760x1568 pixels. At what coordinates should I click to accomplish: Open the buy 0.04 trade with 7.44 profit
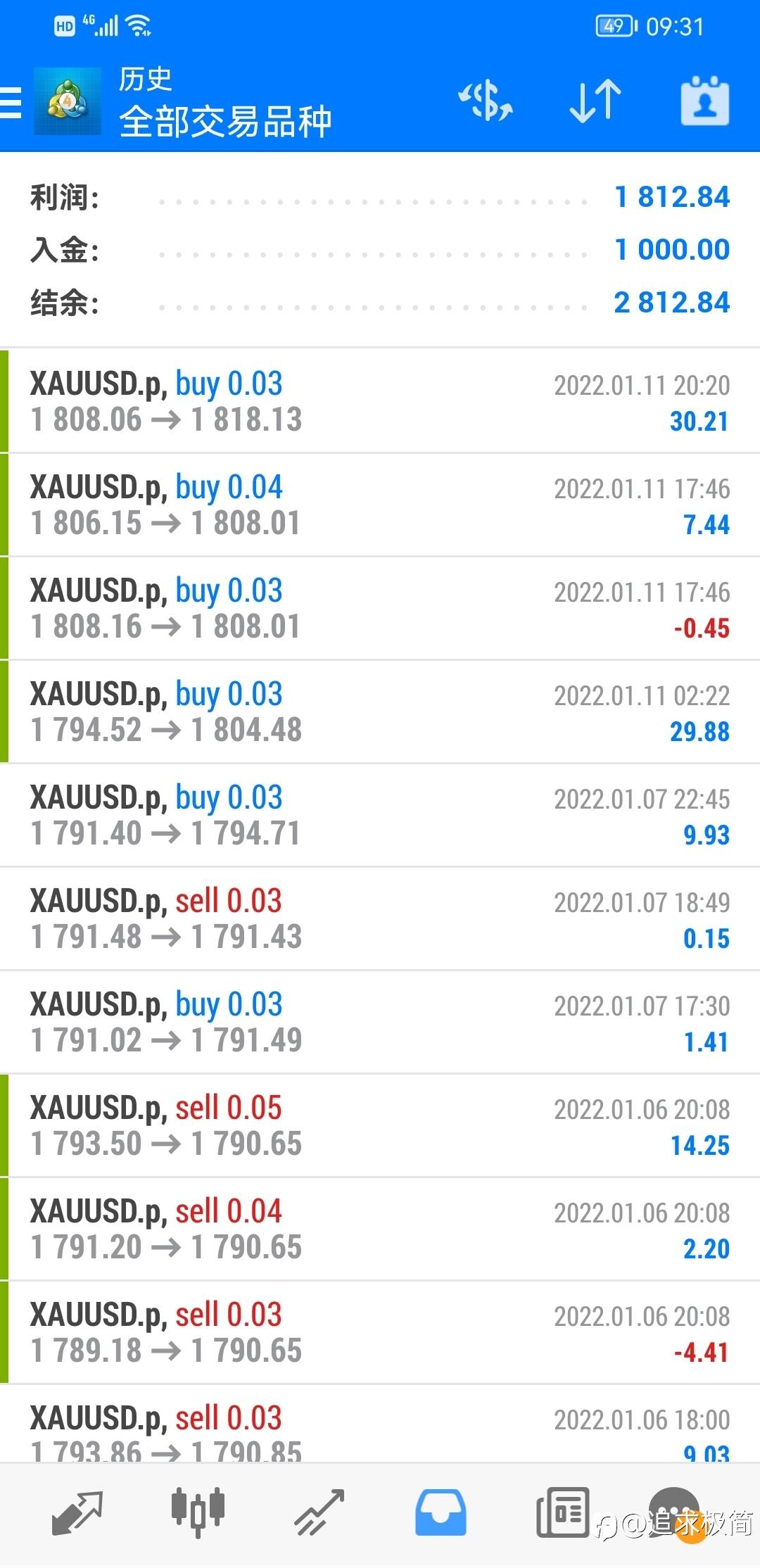tap(380, 505)
